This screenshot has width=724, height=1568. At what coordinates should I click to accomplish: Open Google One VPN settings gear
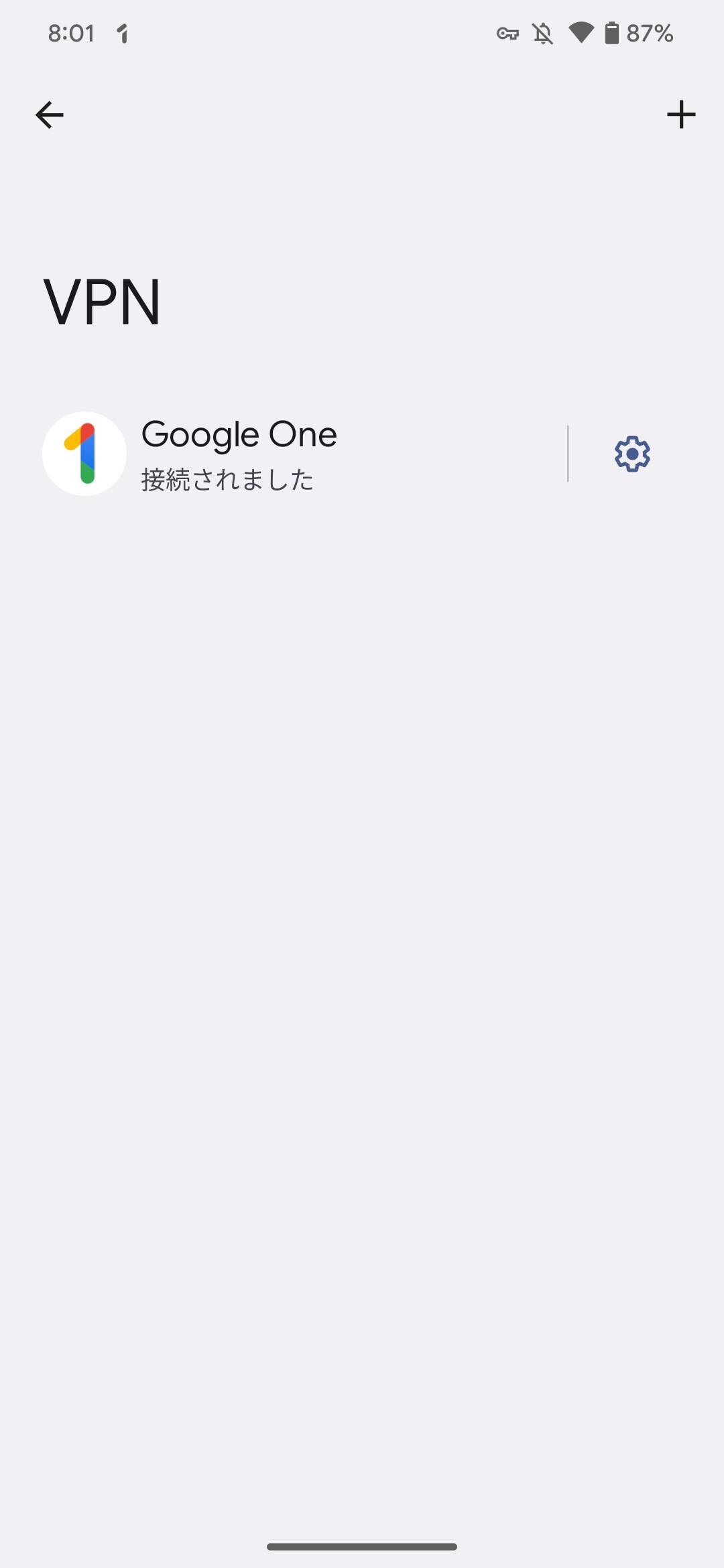(632, 454)
